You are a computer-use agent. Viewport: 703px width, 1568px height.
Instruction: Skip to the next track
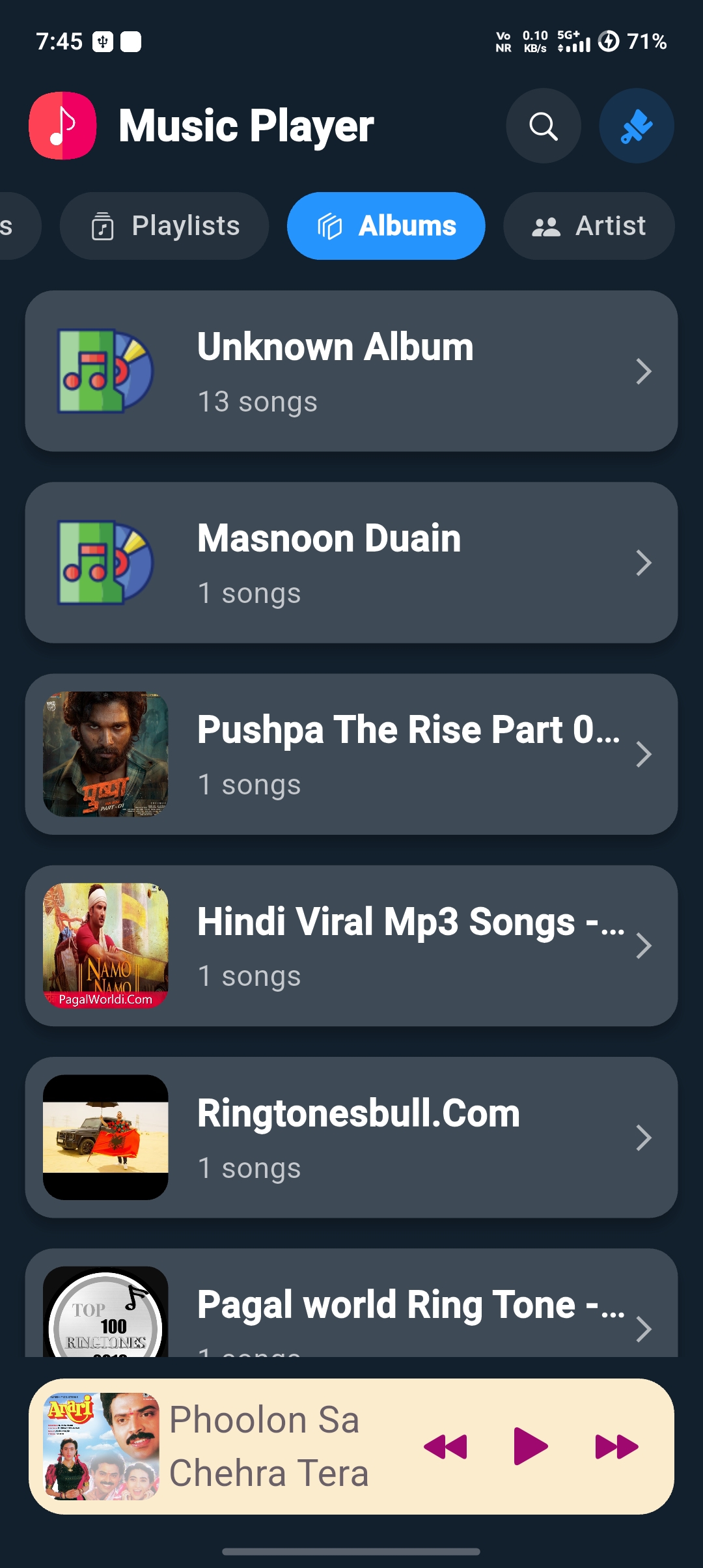click(616, 1446)
